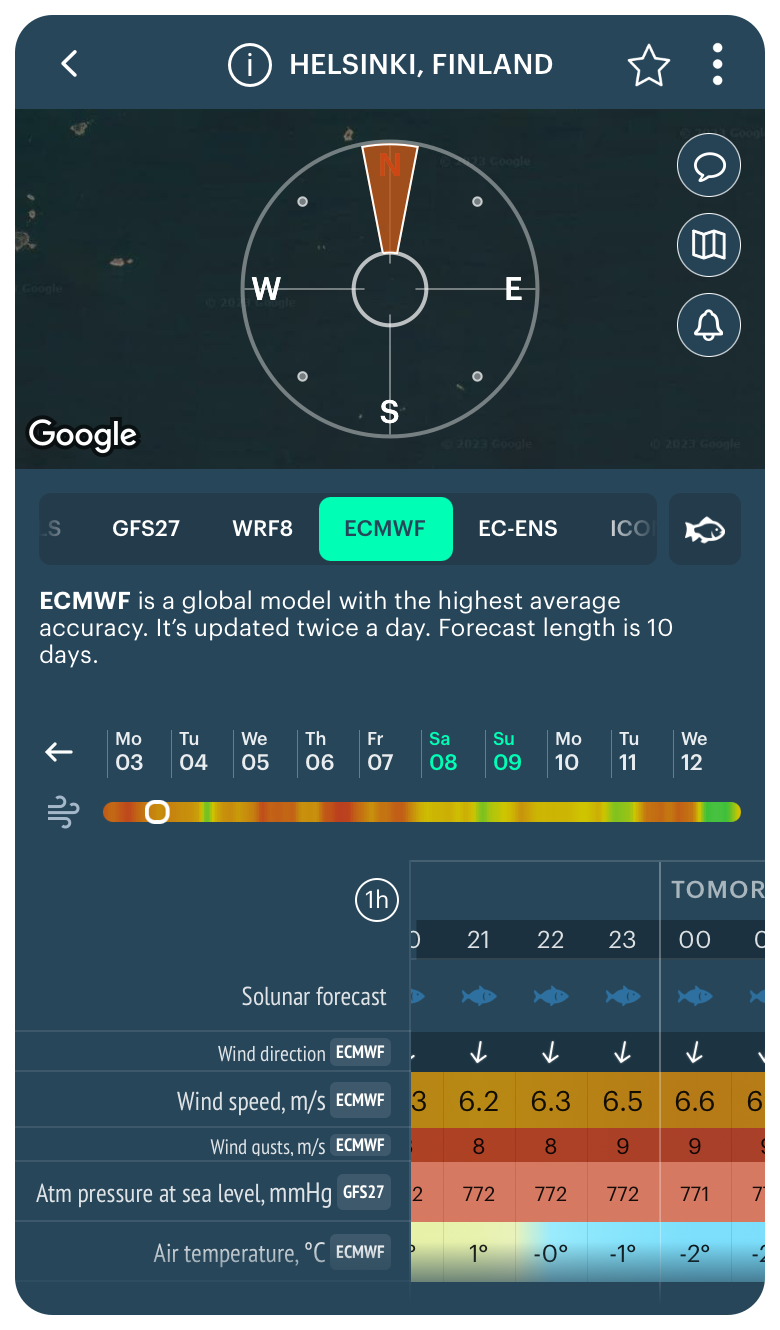Viewport: 780px width, 1330px height.
Task: Select the WRF8 weather model
Action: click(262, 529)
